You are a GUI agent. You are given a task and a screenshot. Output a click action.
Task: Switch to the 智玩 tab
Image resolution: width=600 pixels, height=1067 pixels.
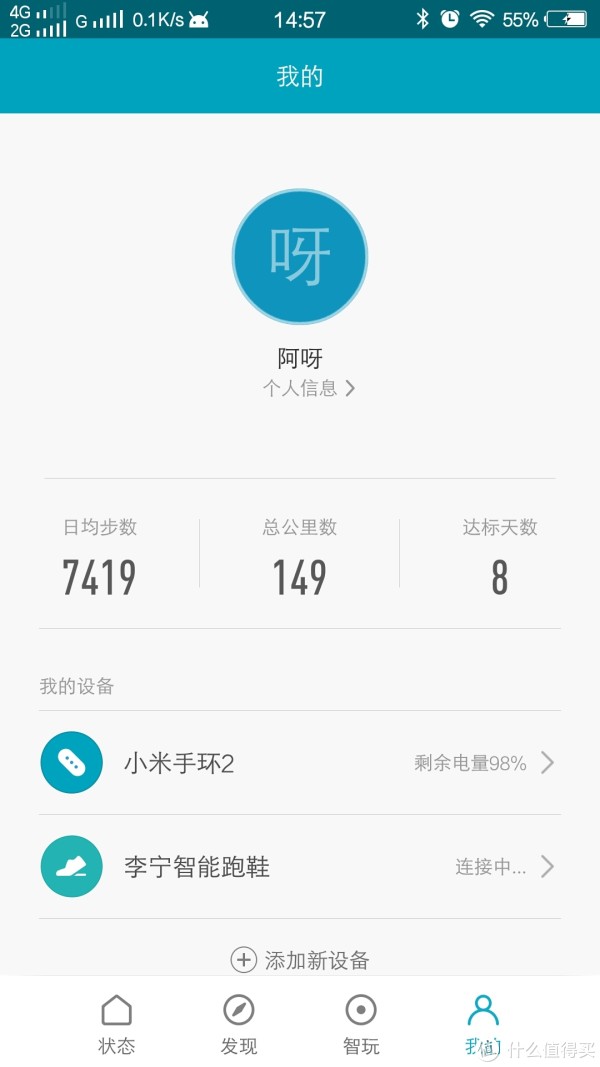[361, 1025]
